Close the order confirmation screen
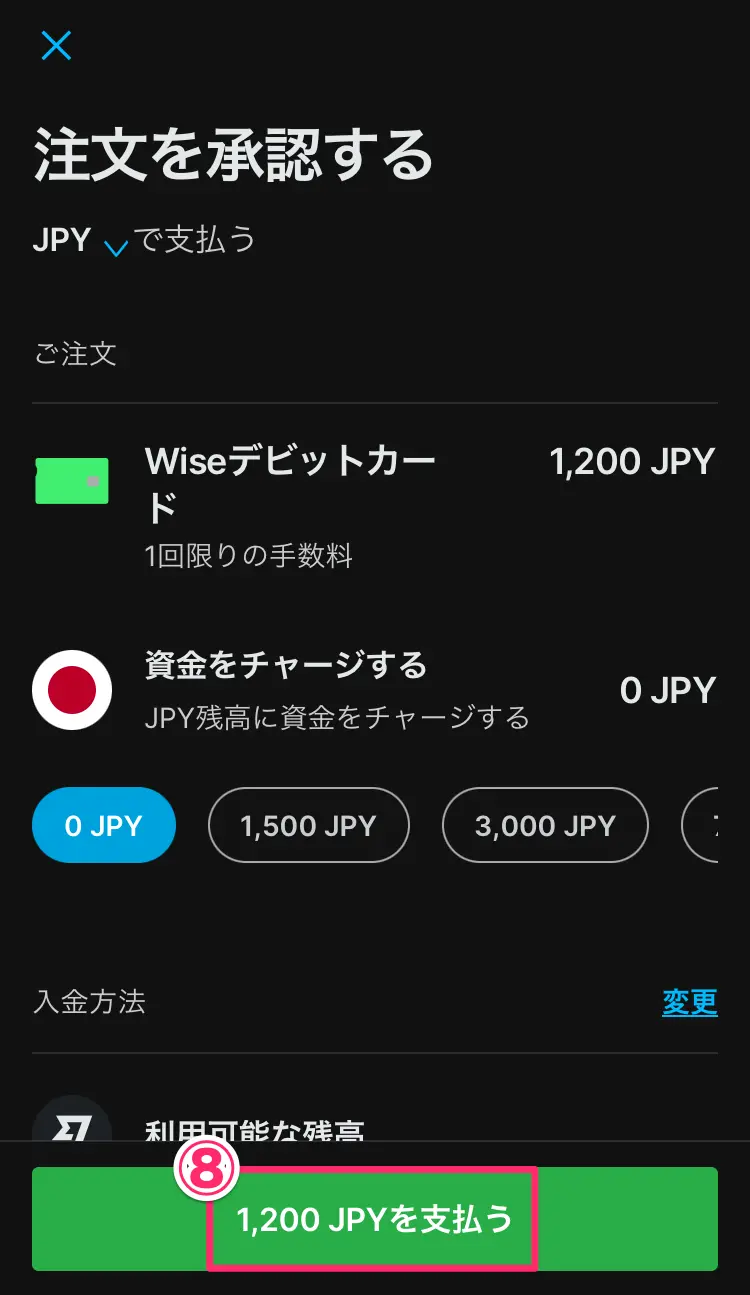 coord(56,45)
